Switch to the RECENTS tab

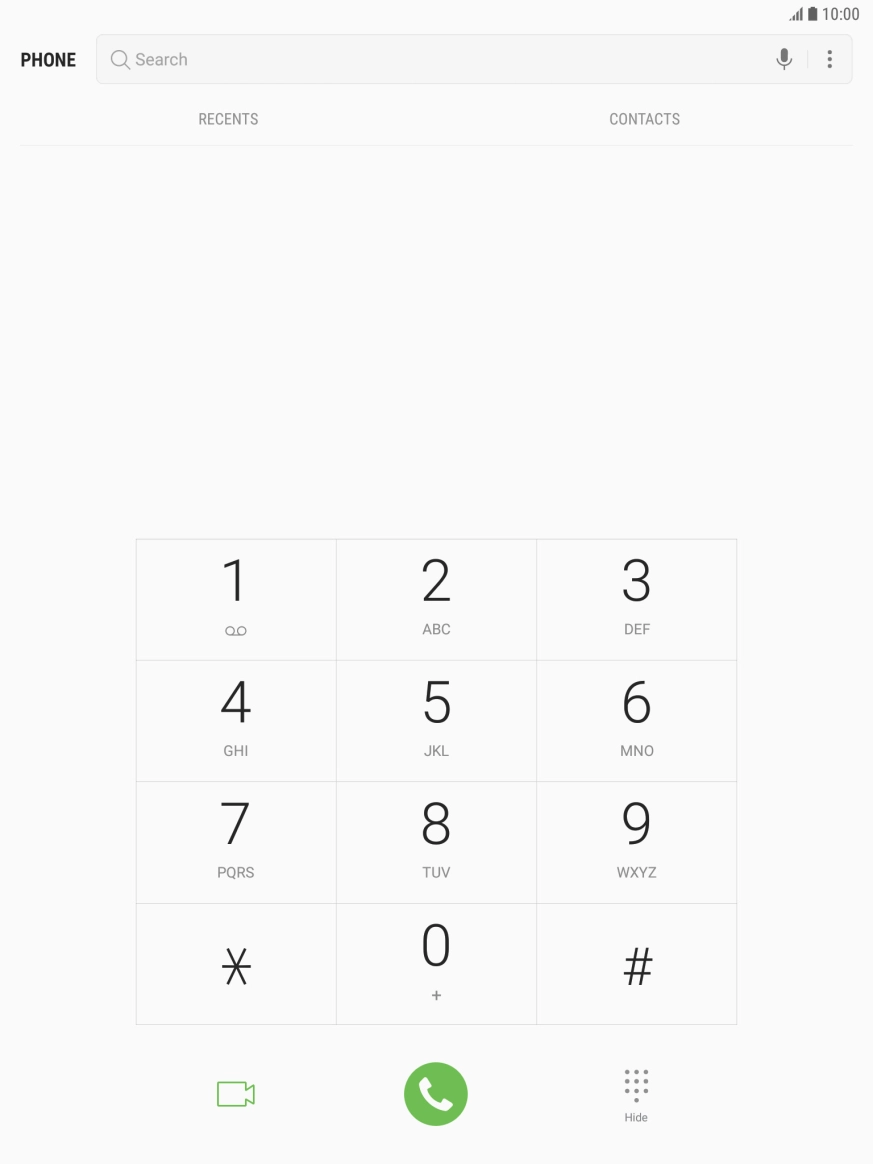pyautogui.click(x=227, y=119)
